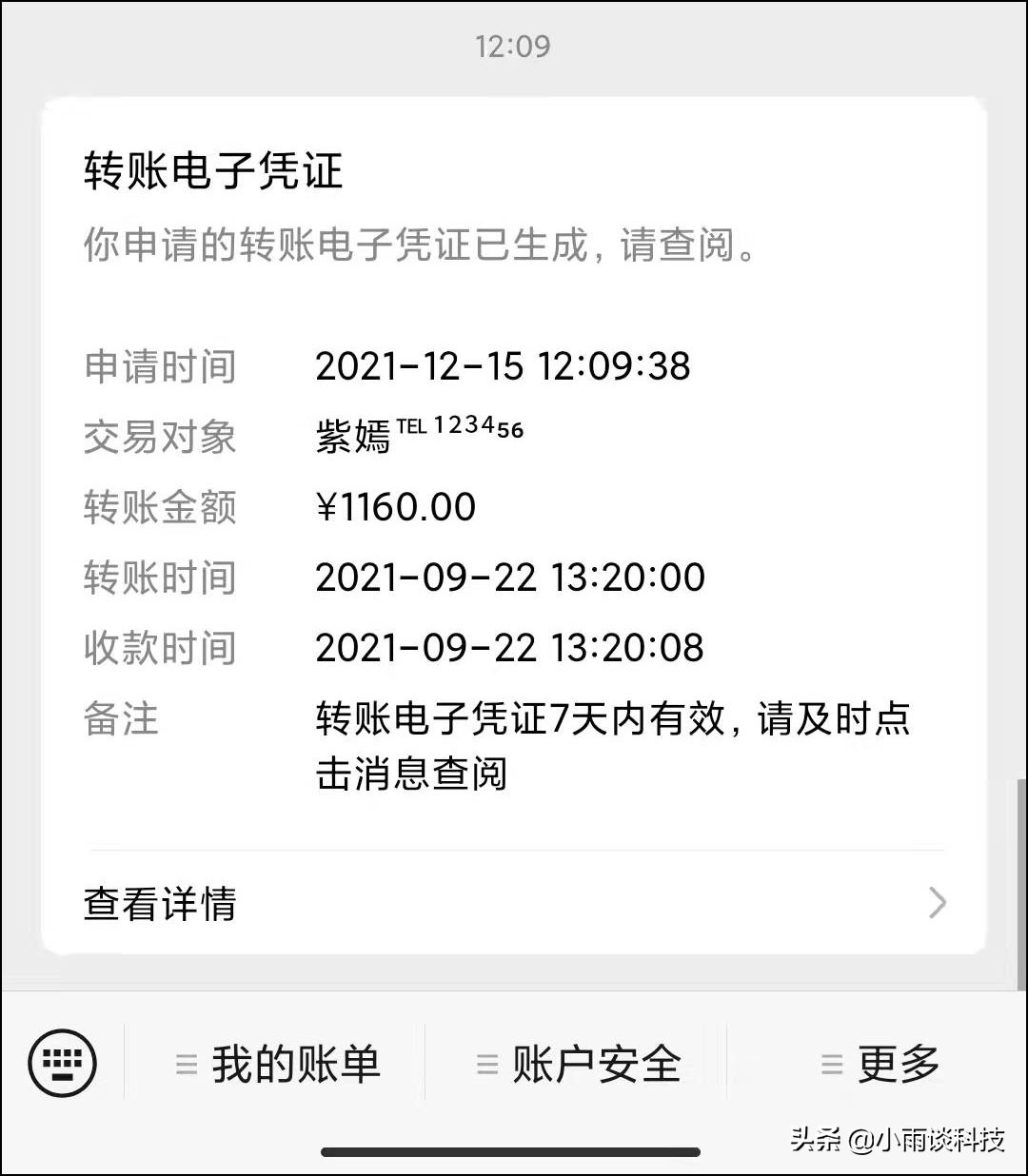Click 查看详情 to view transfer details

160,905
